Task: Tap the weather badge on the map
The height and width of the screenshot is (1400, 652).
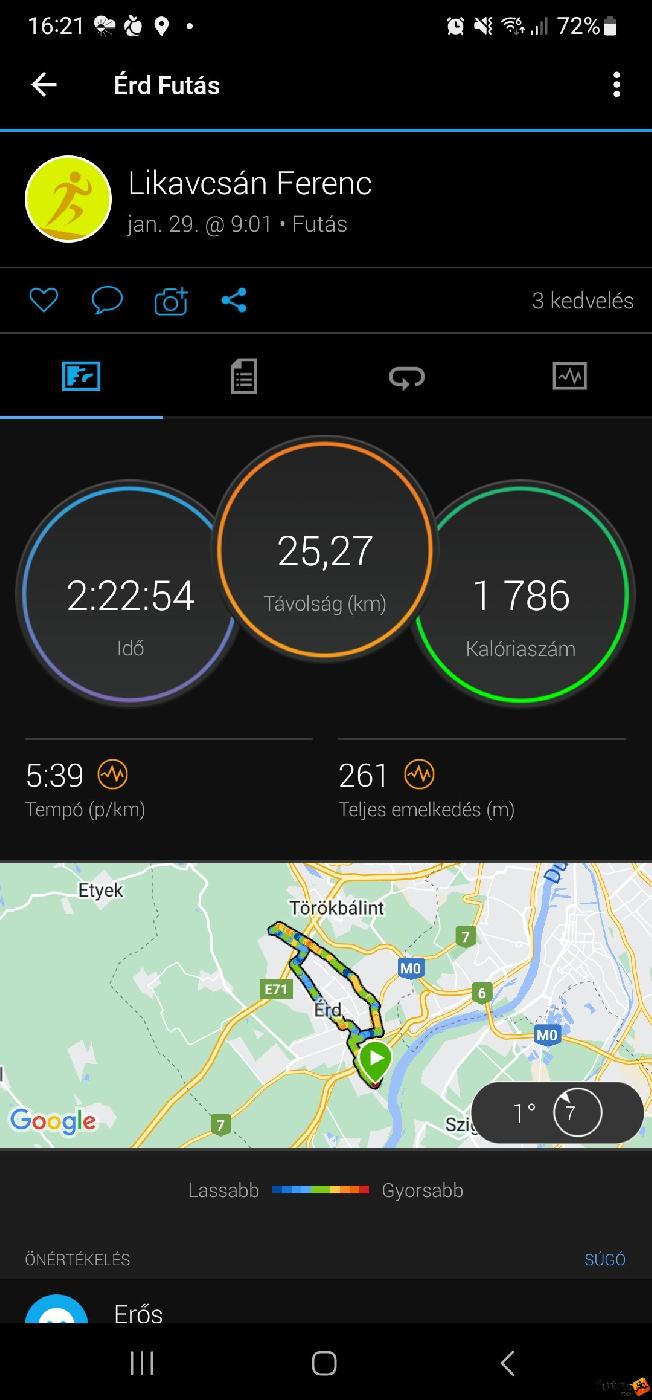Action: pos(556,1112)
